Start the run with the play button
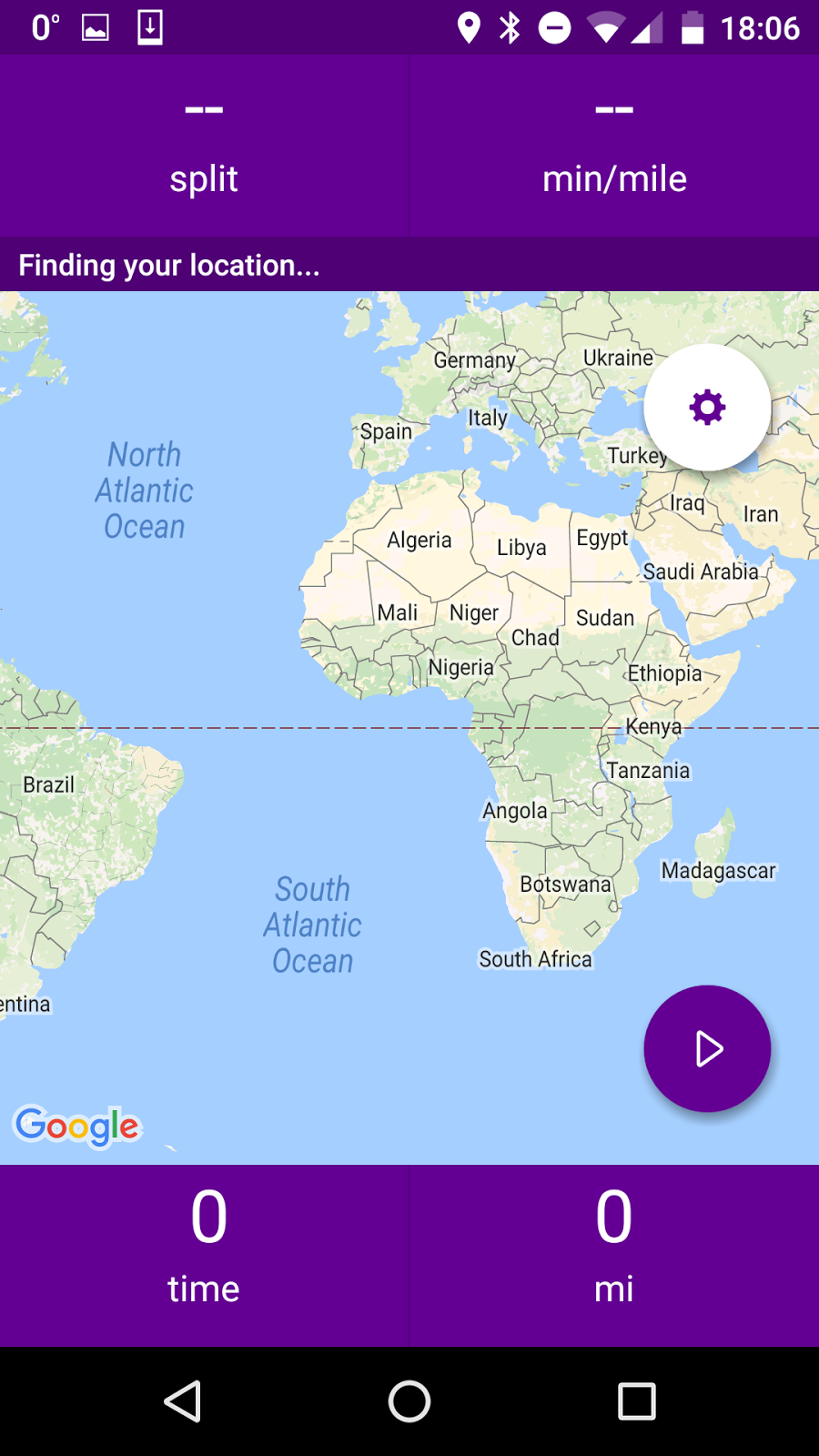 pyautogui.click(x=707, y=1048)
